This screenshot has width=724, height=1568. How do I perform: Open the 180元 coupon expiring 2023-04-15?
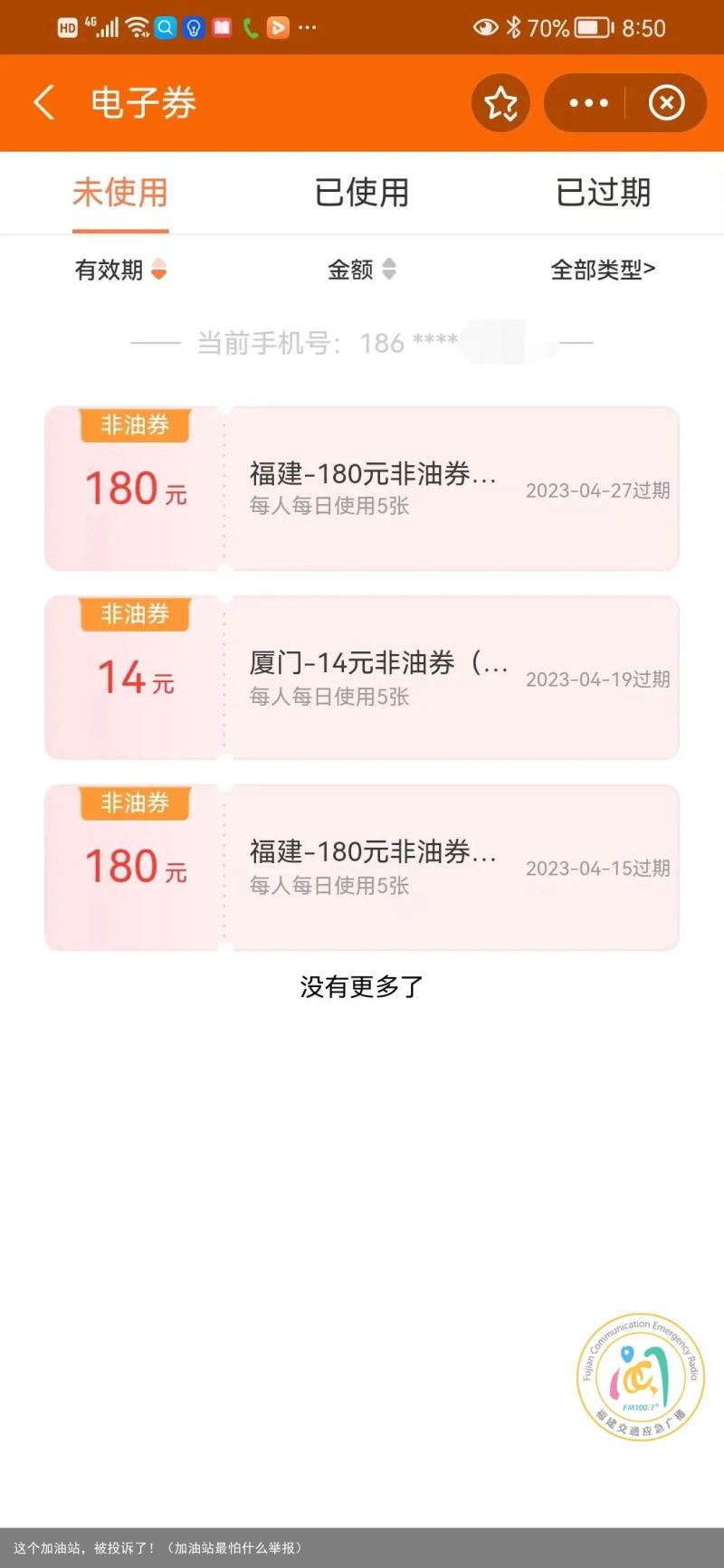click(x=362, y=867)
